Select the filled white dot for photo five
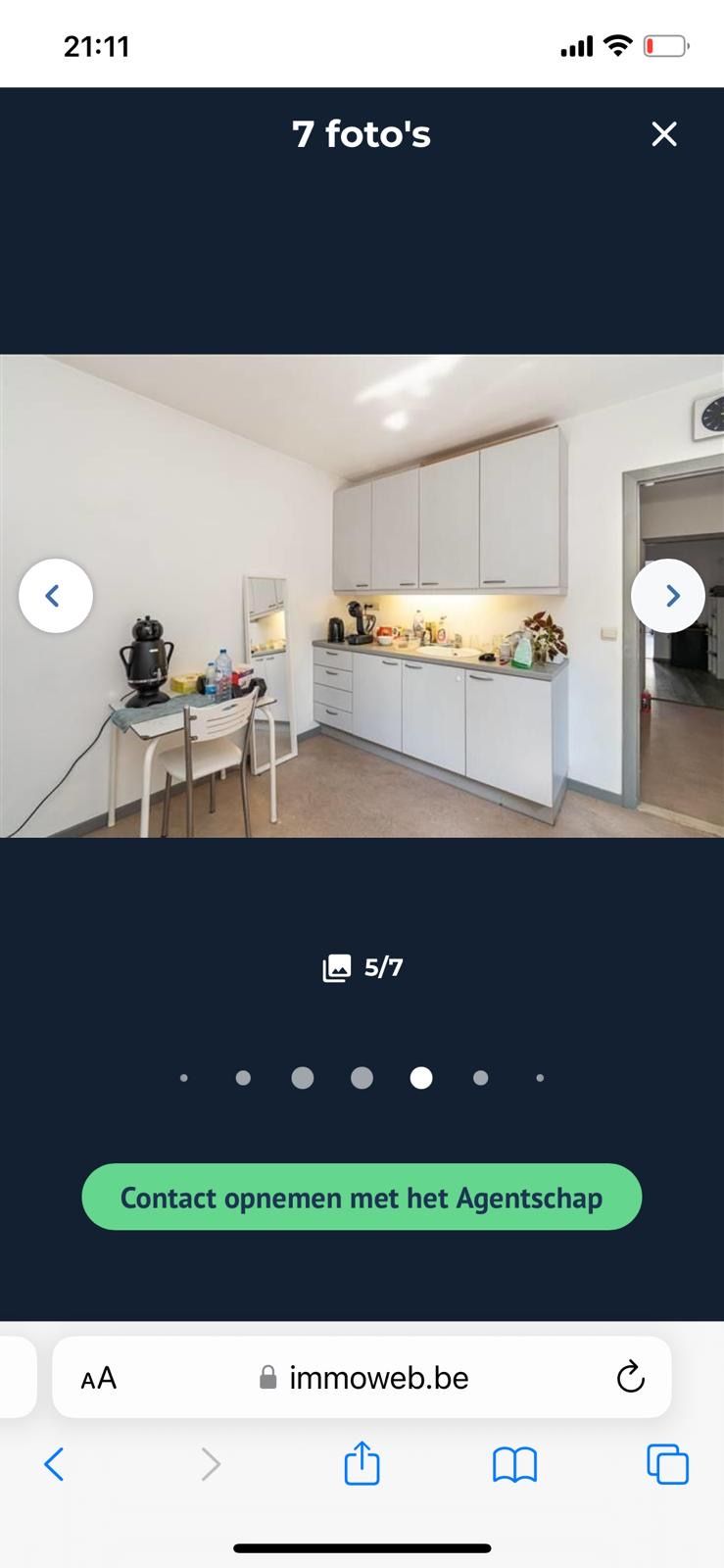 tap(421, 1078)
